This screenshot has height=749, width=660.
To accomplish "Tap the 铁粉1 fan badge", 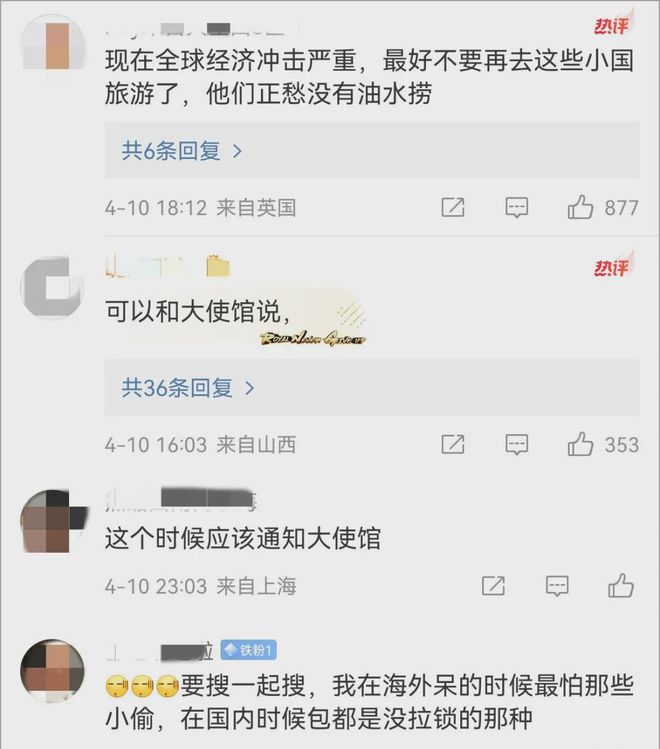I will point(248,650).
